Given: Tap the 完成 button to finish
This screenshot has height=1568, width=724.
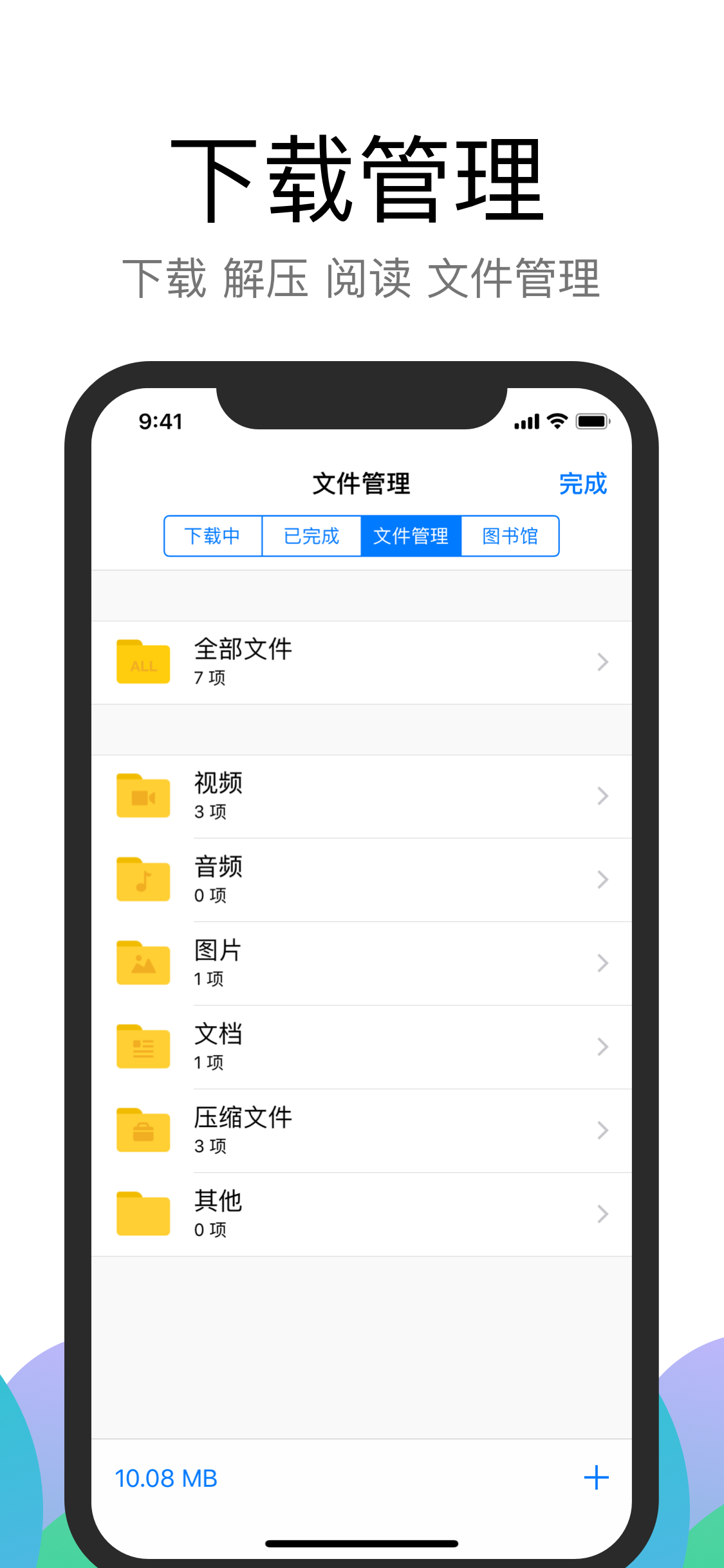Looking at the screenshot, I should click(583, 484).
